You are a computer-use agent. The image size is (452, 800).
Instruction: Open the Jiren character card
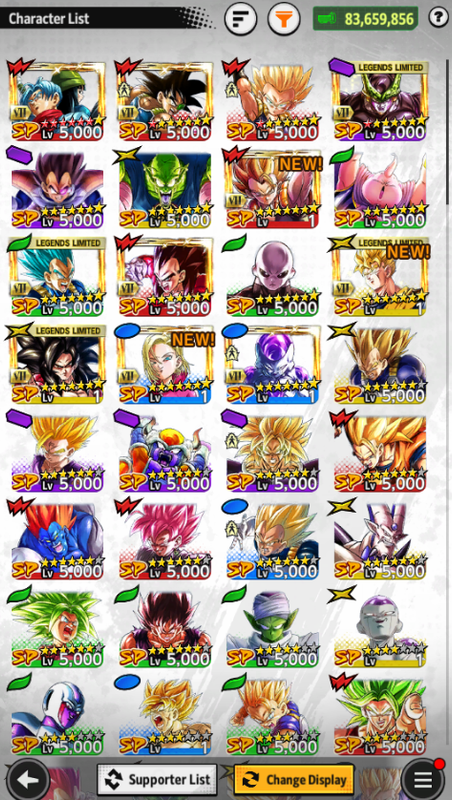tap(272, 276)
